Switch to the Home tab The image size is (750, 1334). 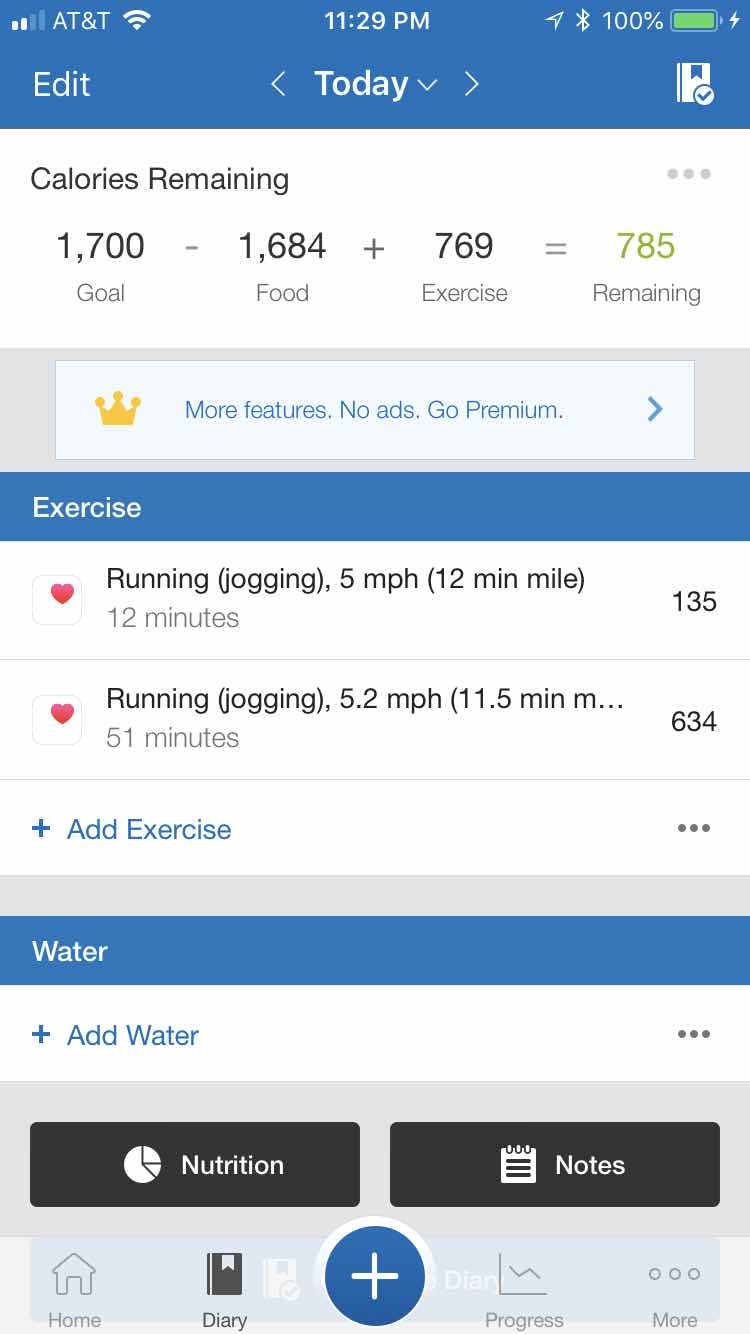[x=75, y=1290]
